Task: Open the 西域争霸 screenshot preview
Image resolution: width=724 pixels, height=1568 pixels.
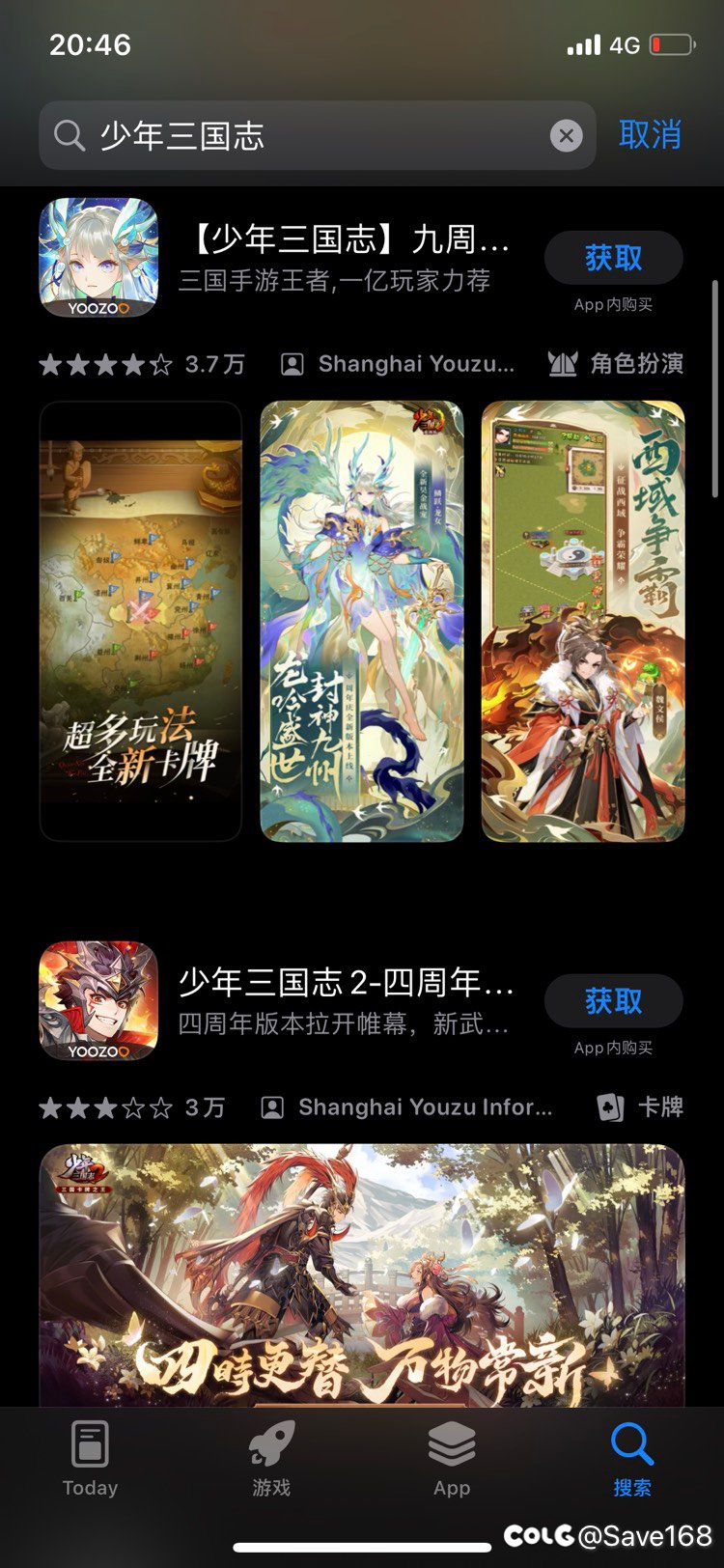Action: (583, 621)
